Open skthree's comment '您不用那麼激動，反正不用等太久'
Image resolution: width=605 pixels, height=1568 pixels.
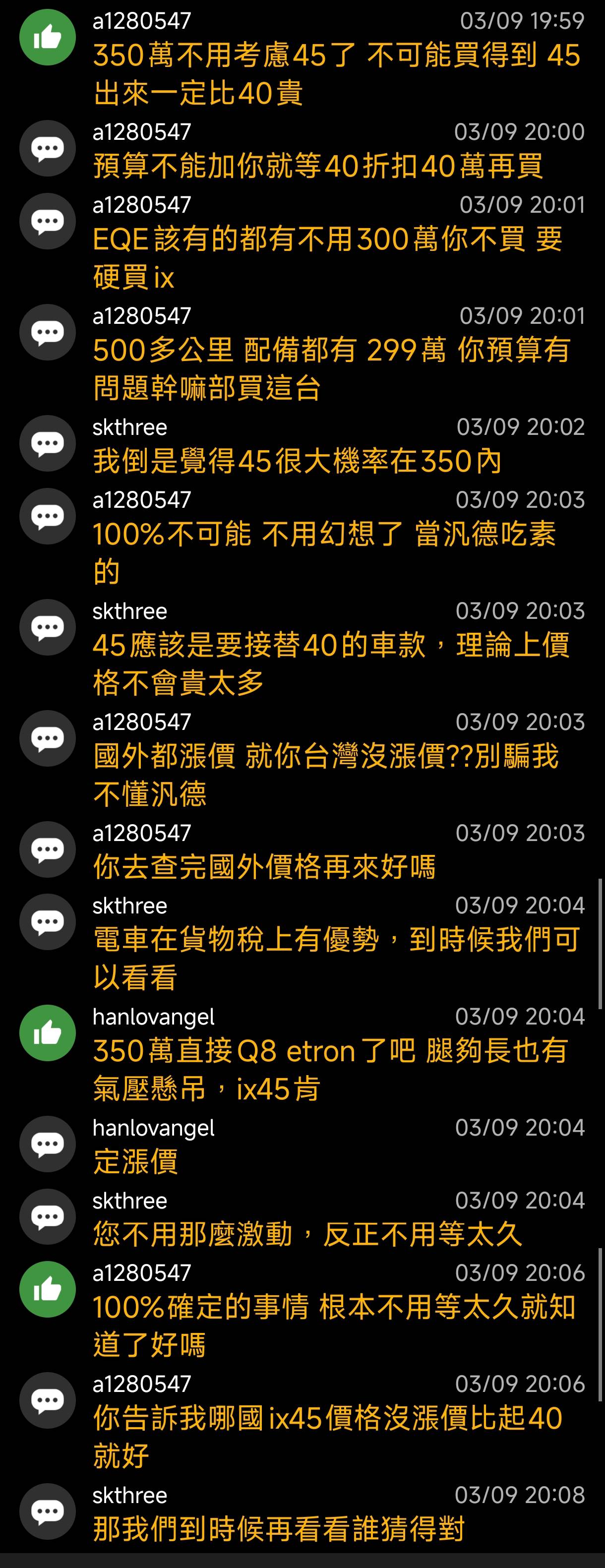point(307,1234)
